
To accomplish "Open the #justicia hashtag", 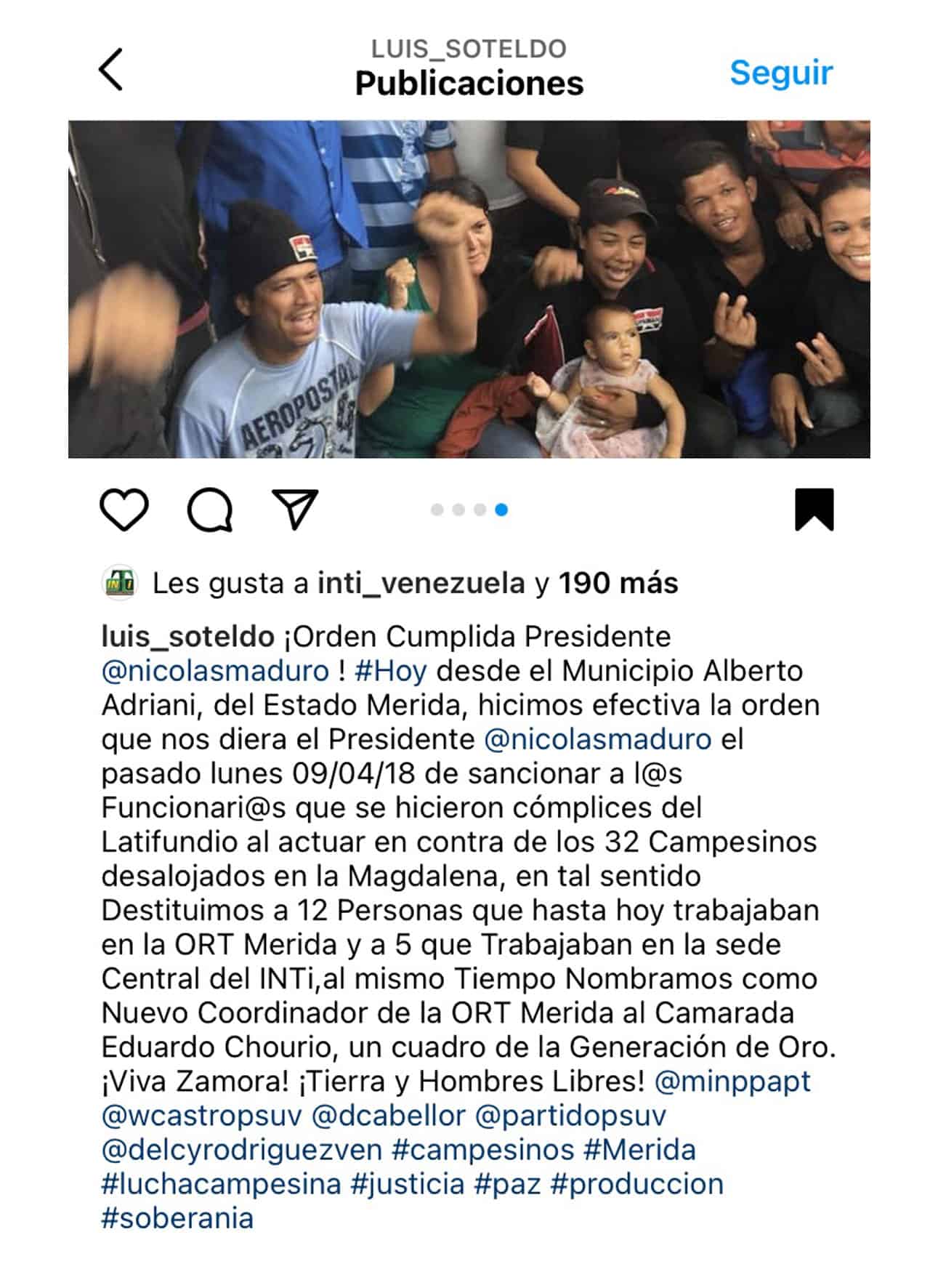I will [x=407, y=1184].
